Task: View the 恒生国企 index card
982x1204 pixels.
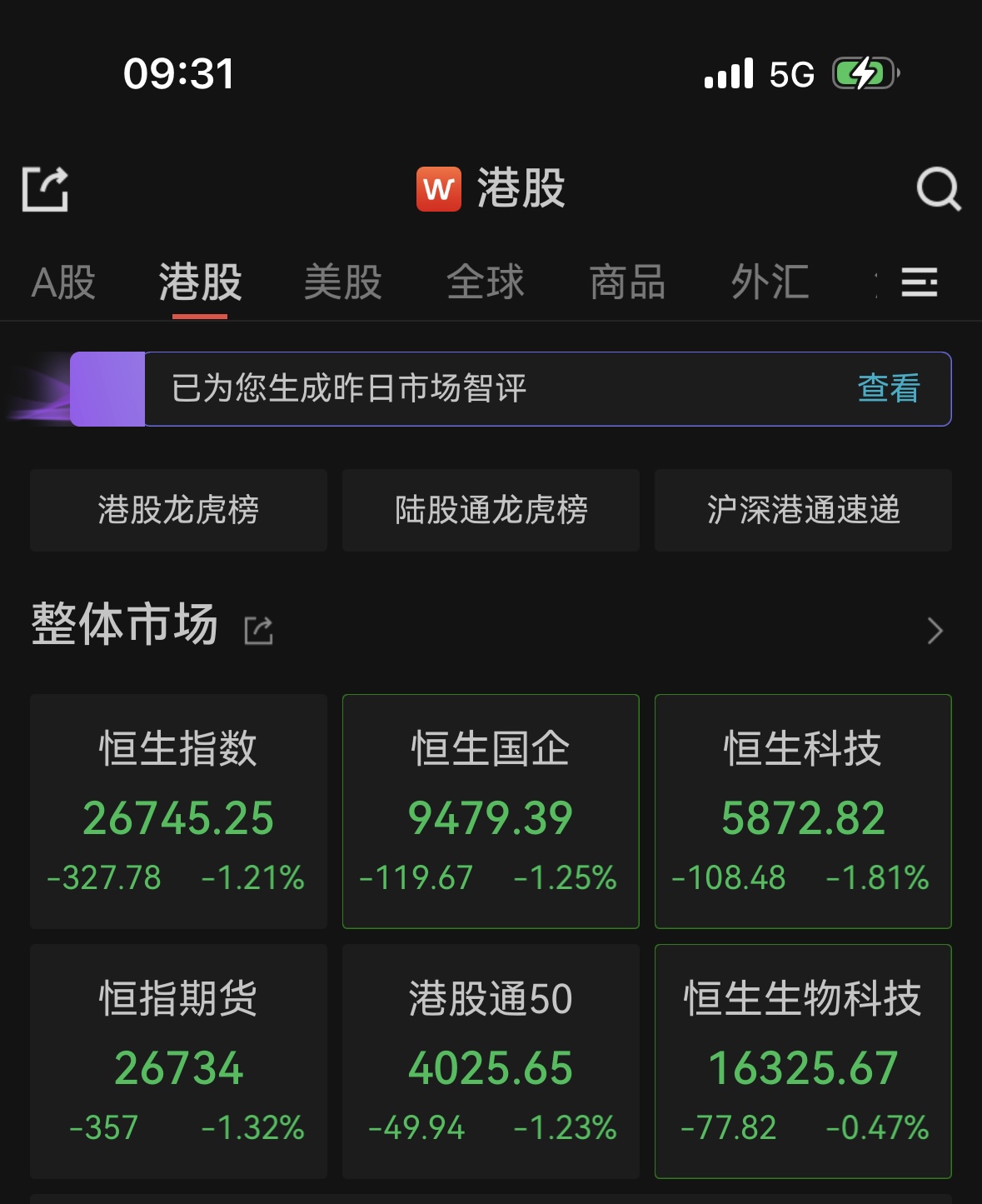Action: (x=491, y=811)
